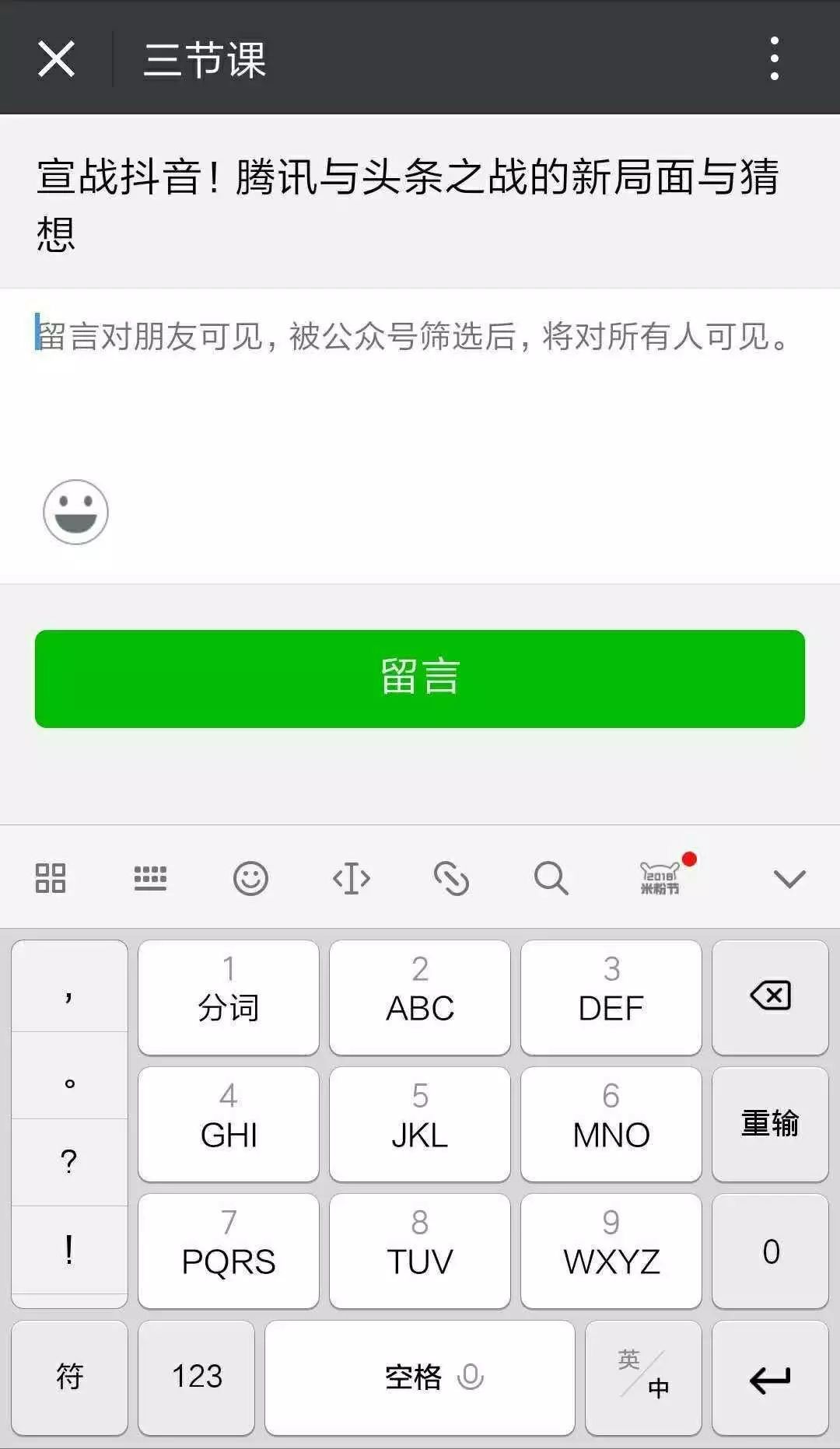Open the 2018米粉节 promo icon with red dot
The width and height of the screenshot is (840, 1449).
coord(660,879)
